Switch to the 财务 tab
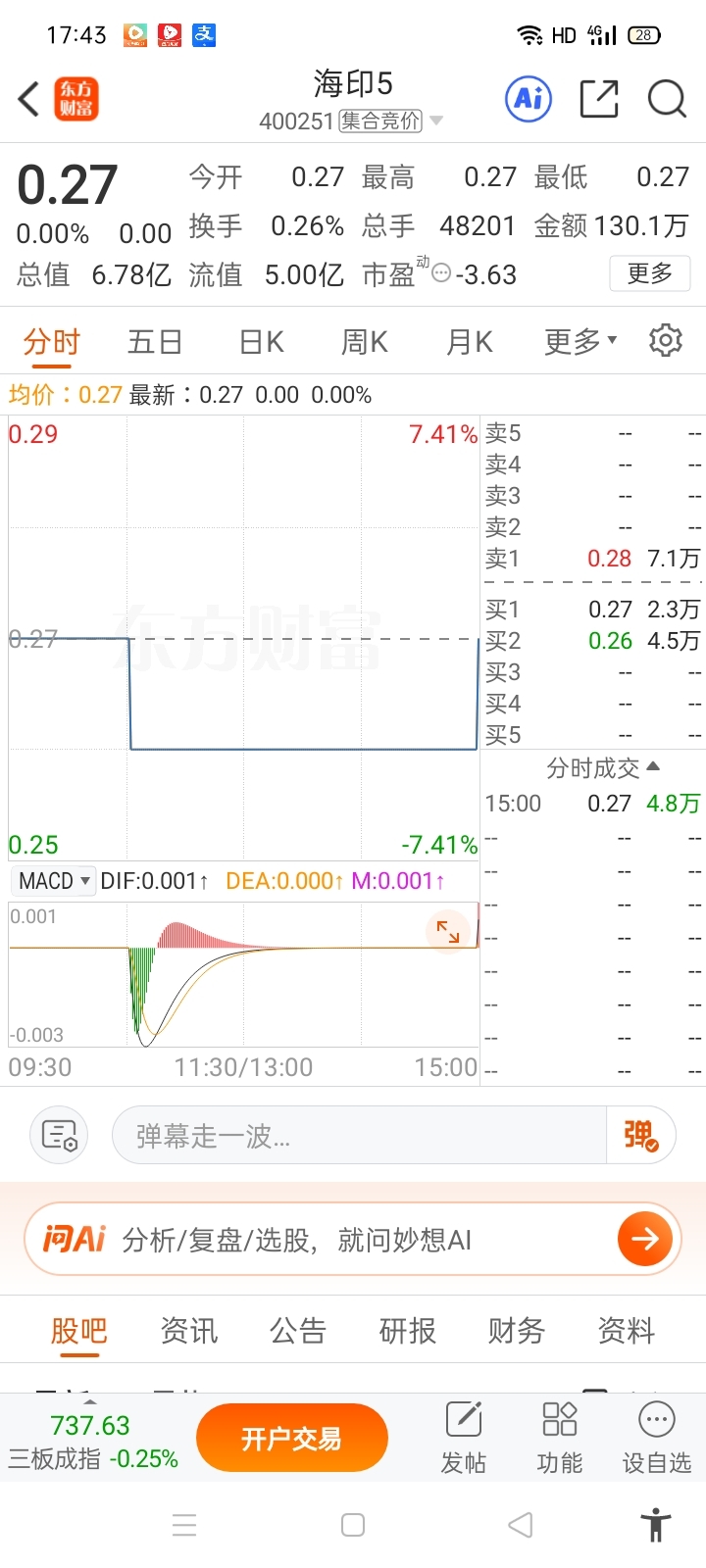This screenshot has height=1568, width=706. (517, 1331)
